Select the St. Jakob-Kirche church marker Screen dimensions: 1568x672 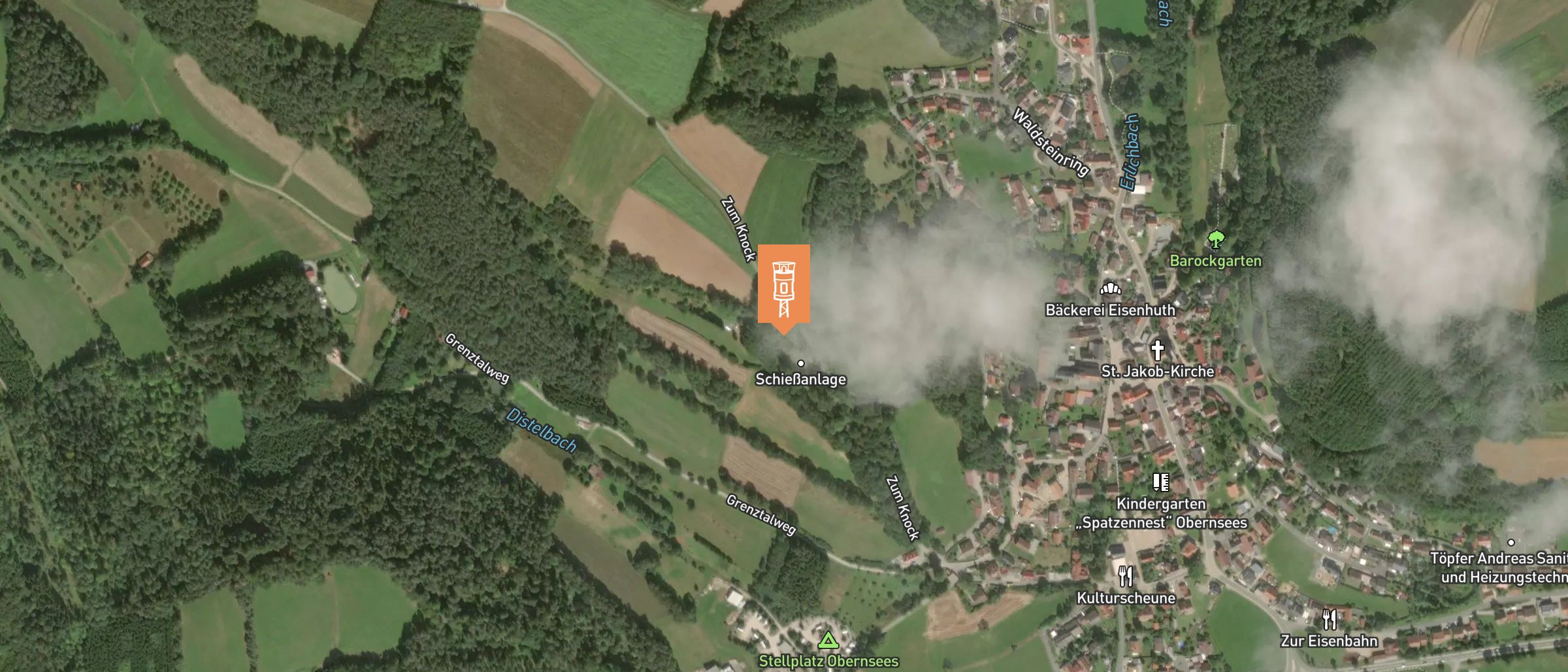click(x=1157, y=350)
